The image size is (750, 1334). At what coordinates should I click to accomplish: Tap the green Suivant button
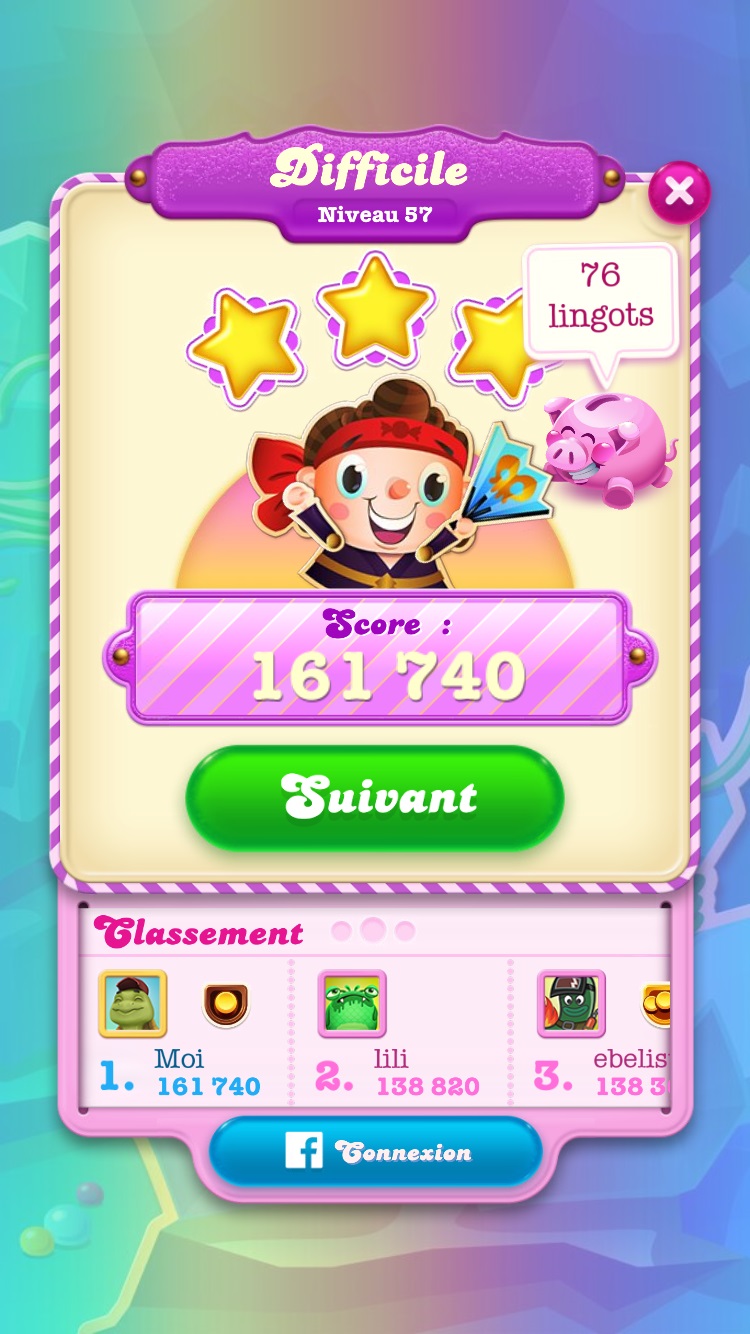375,797
